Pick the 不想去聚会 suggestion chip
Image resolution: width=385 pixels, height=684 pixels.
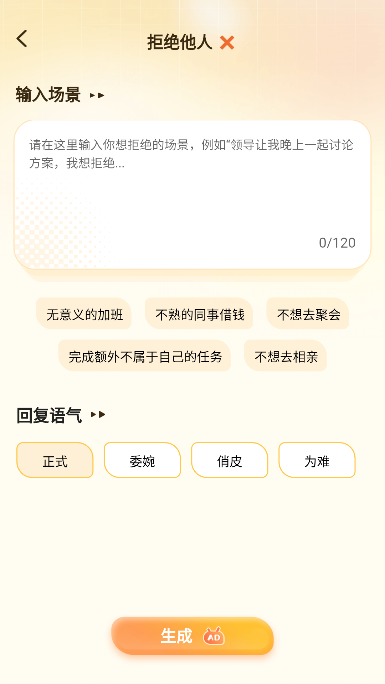point(308,314)
